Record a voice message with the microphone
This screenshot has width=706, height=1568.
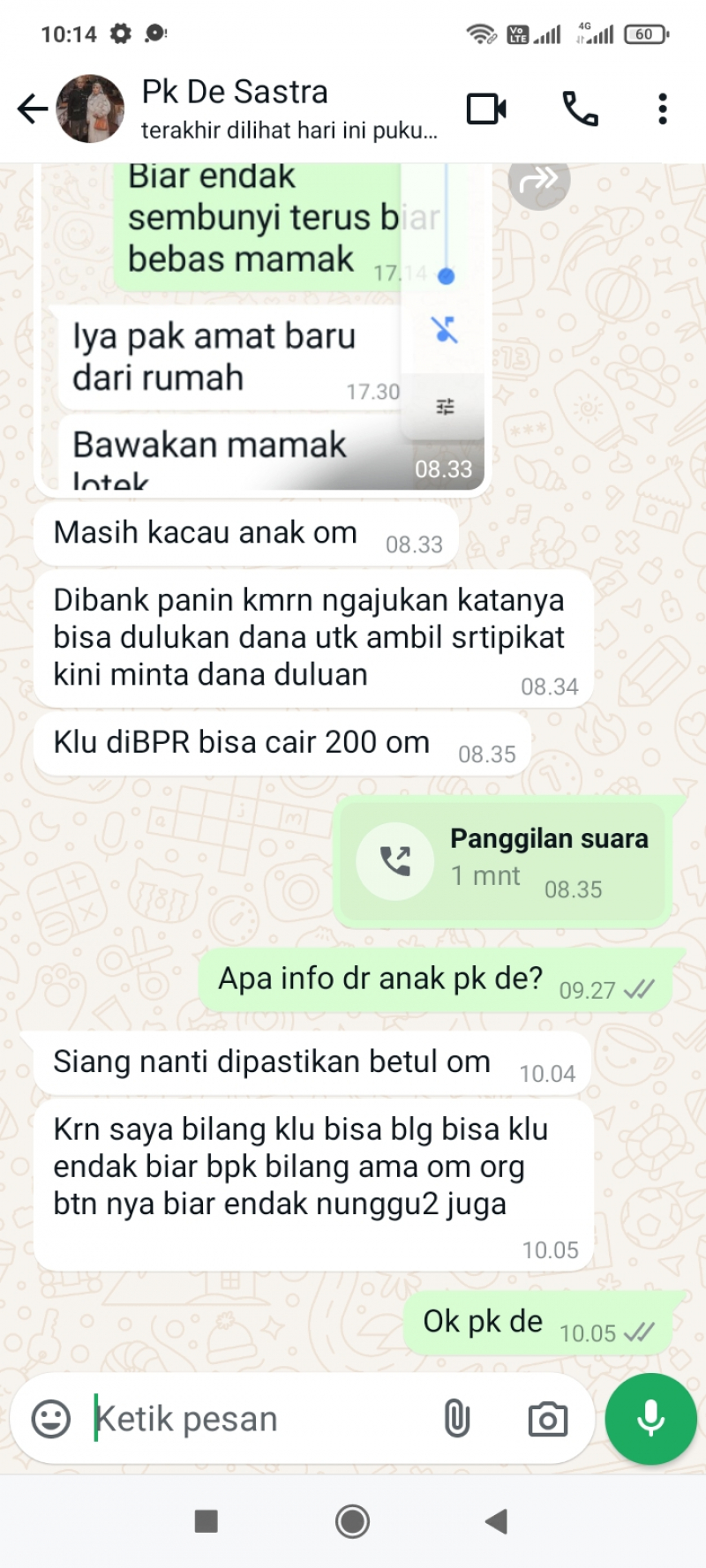[x=650, y=1419]
